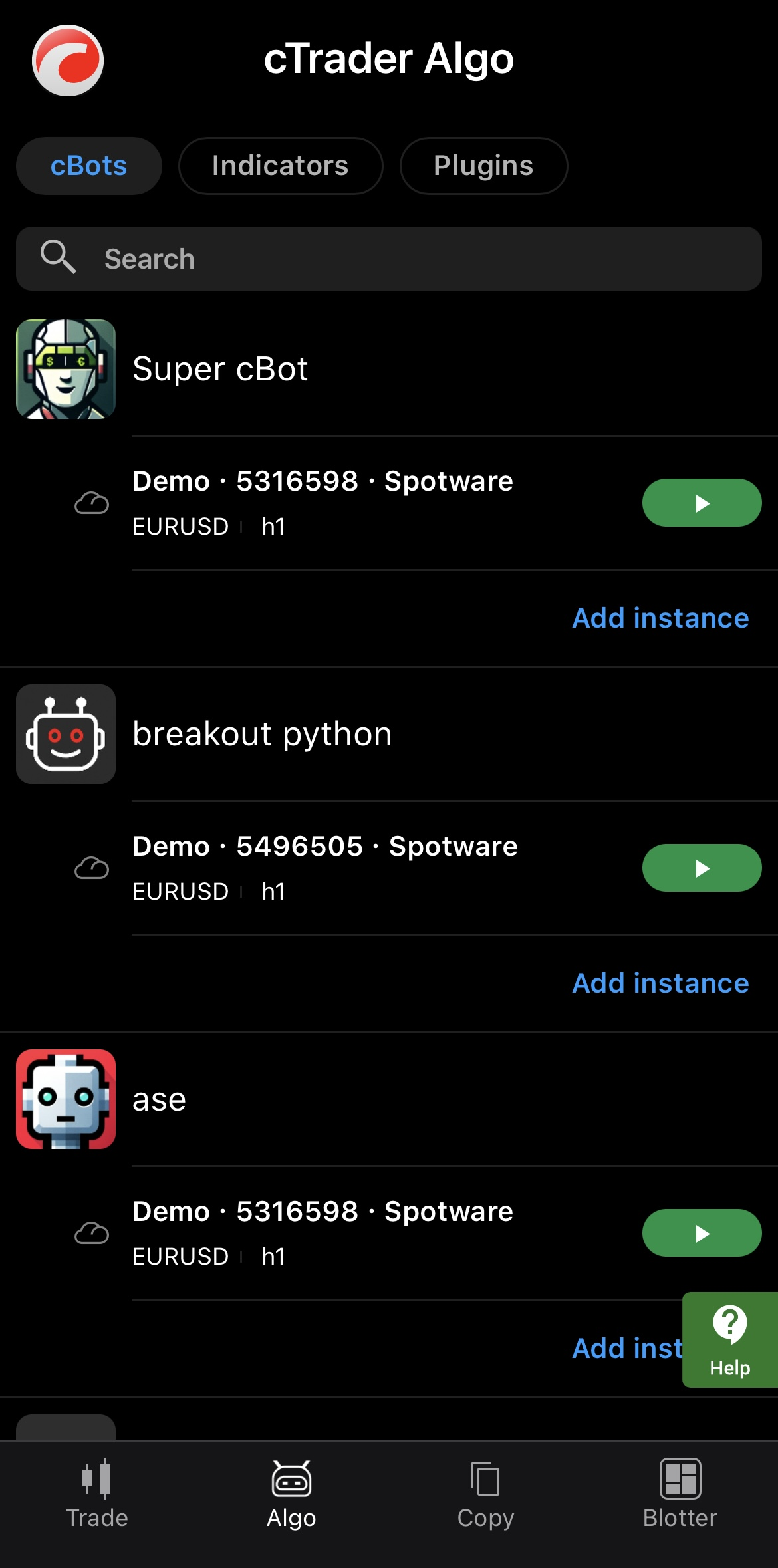Image resolution: width=778 pixels, height=1568 pixels.
Task: Switch to the Indicators tab
Action: point(280,166)
